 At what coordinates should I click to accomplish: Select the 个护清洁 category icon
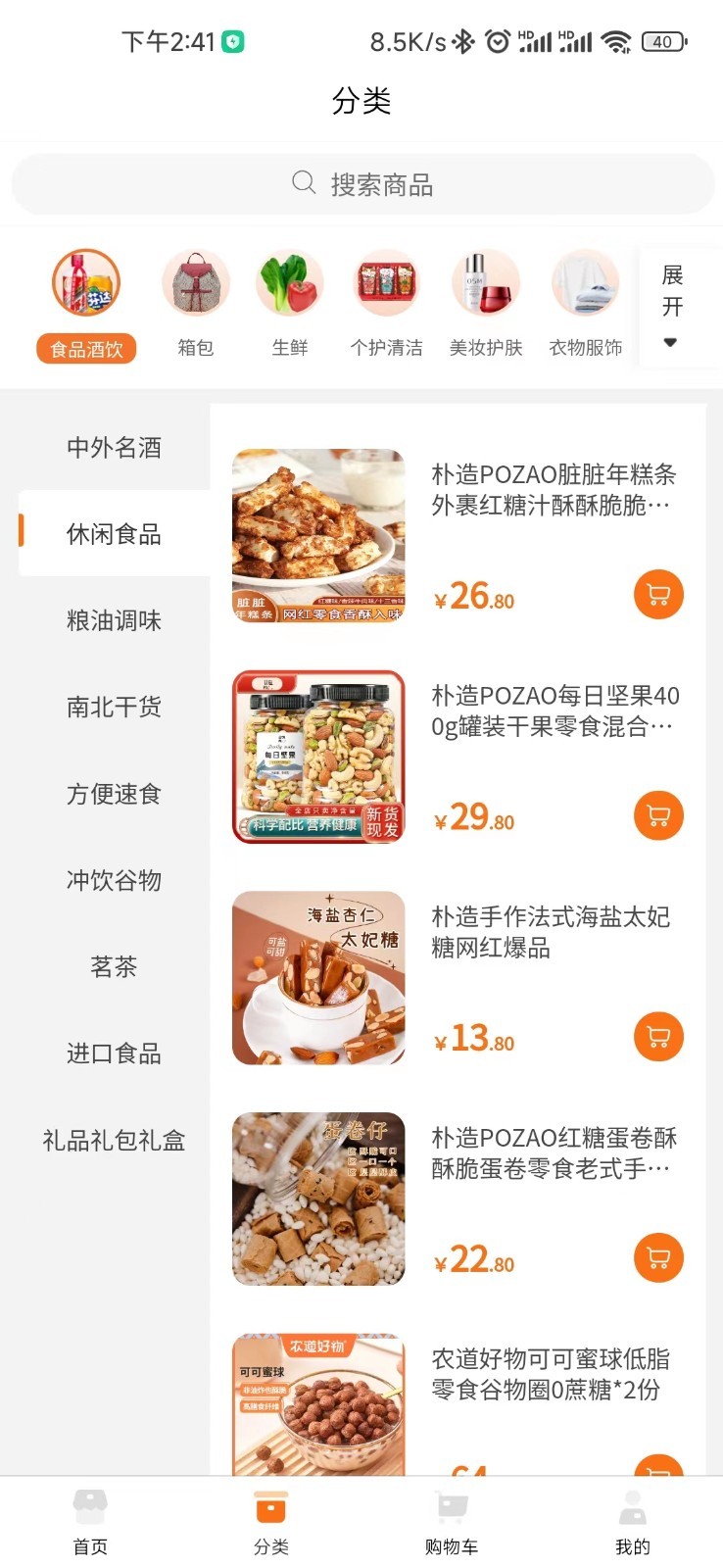[386, 282]
